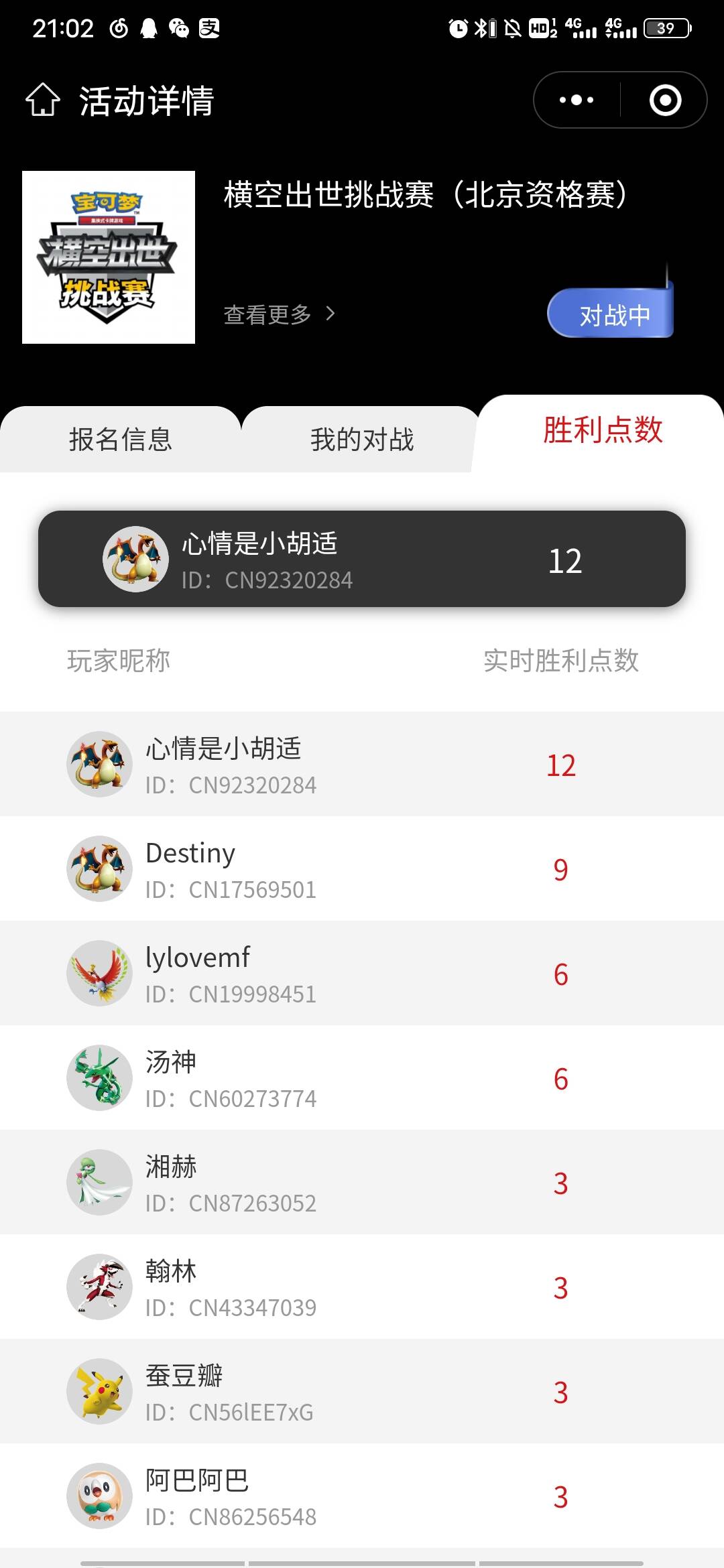Open the mini program more menu
The width and height of the screenshot is (724, 1568).
point(577,101)
